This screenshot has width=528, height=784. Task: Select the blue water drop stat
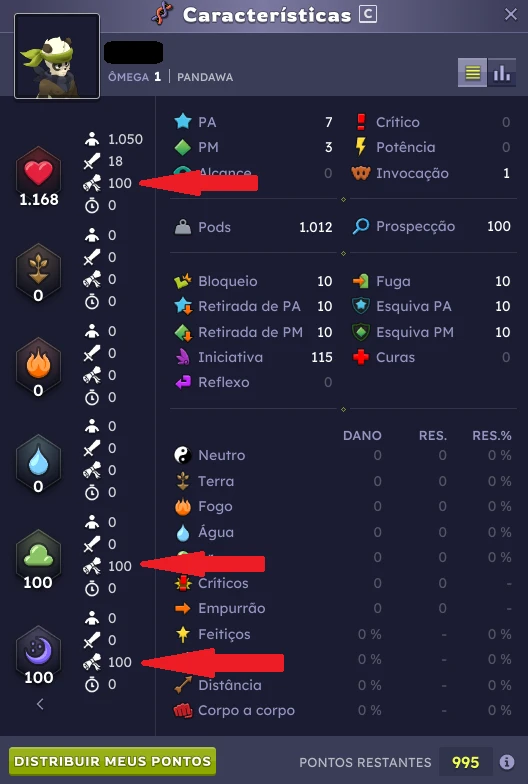[38, 460]
